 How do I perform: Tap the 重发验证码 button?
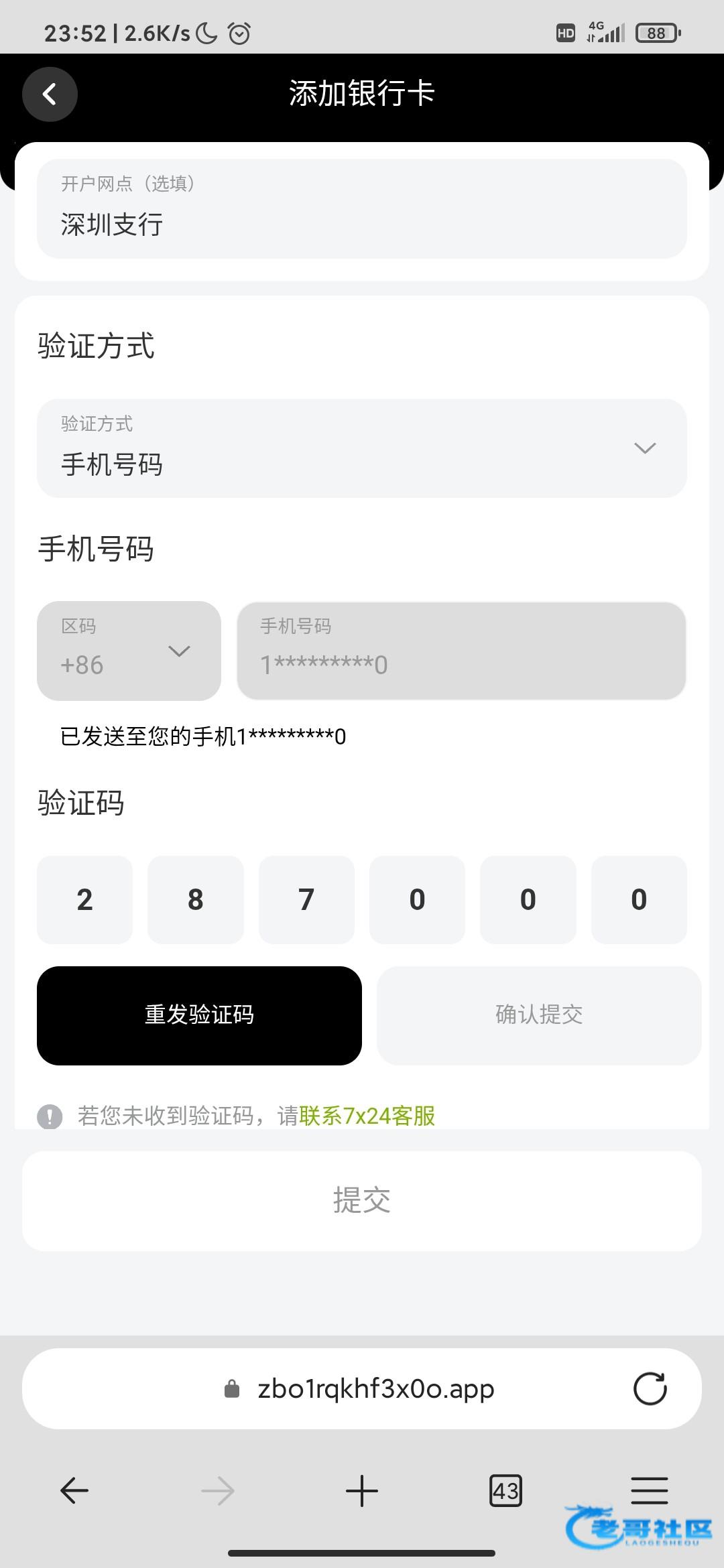199,1015
